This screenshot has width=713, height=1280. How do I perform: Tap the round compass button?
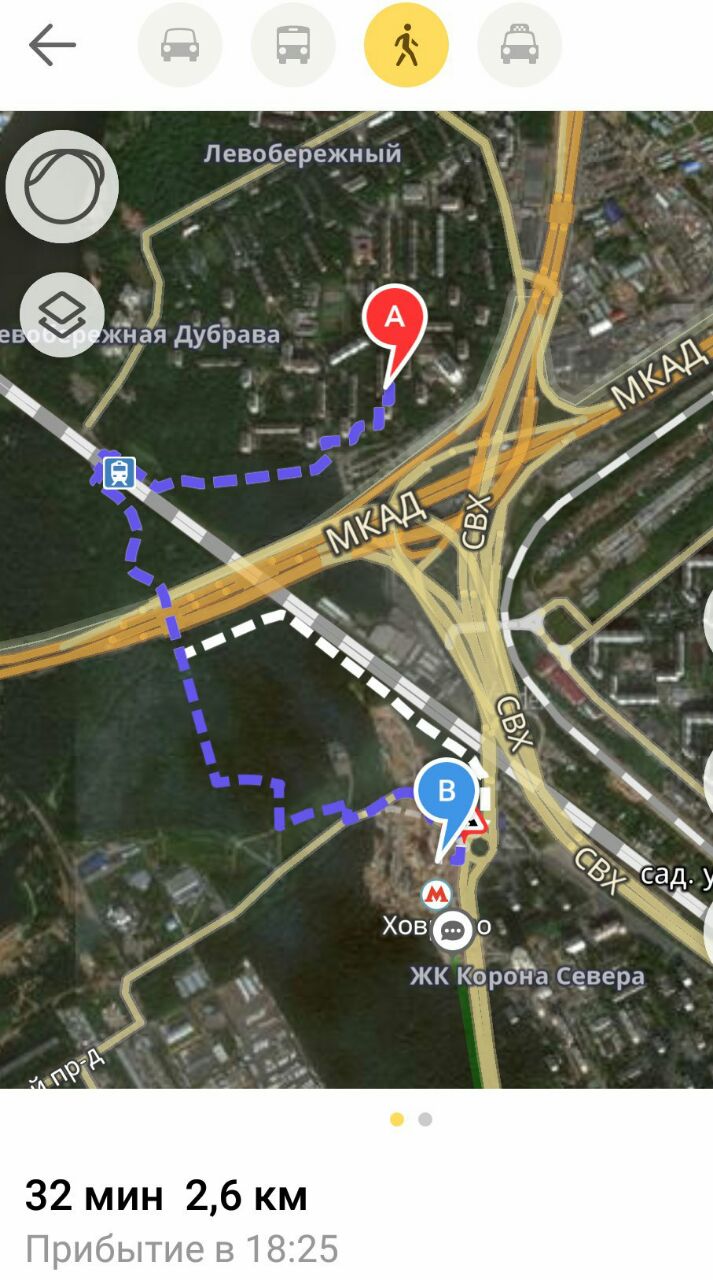click(62, 187)
